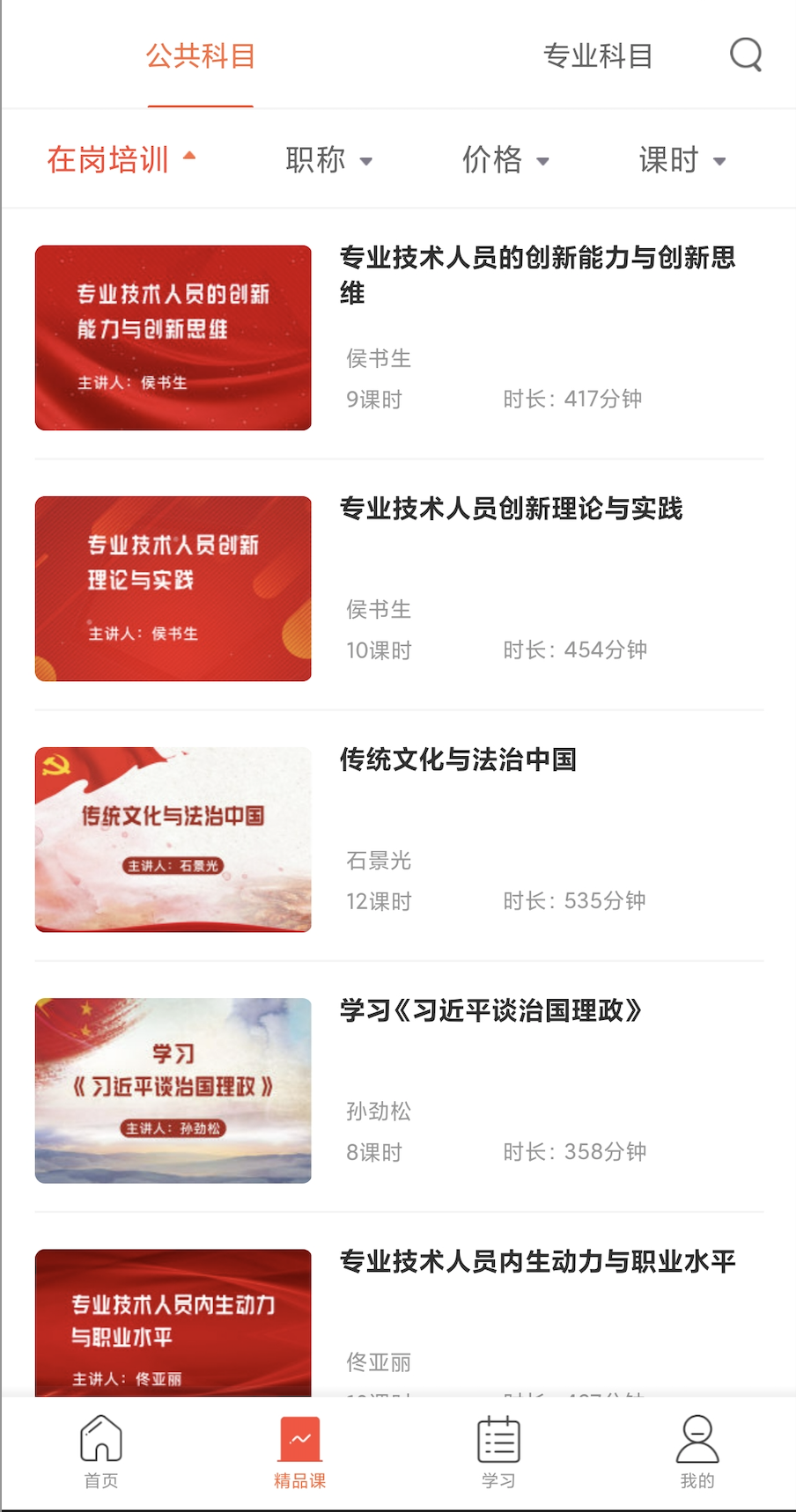Open the 学习 study icon in bottom navigation
This screenshot has width=796, height=1512.
pos(498,1440)
